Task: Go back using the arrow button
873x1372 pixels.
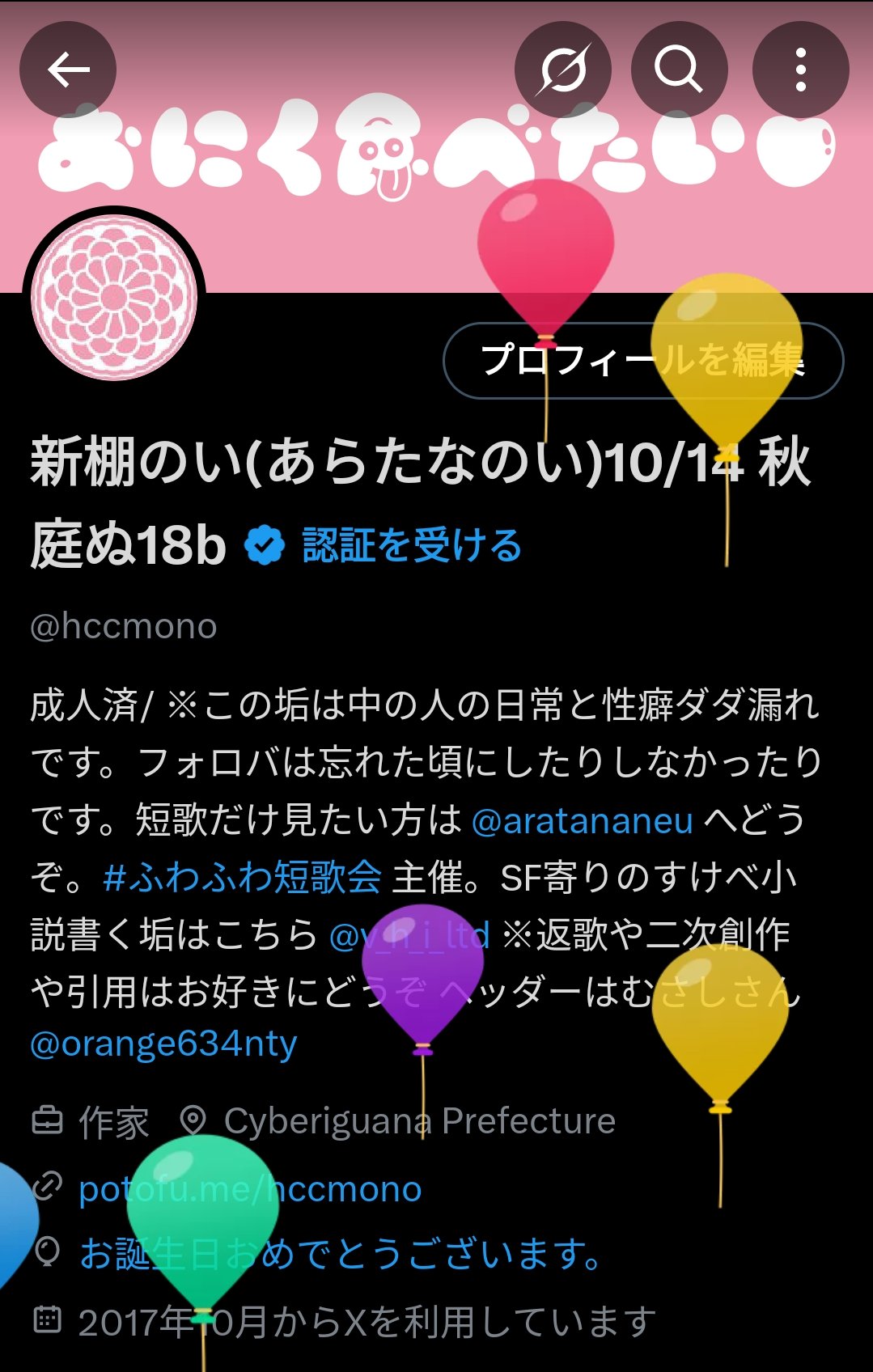Action: (68, 70)
